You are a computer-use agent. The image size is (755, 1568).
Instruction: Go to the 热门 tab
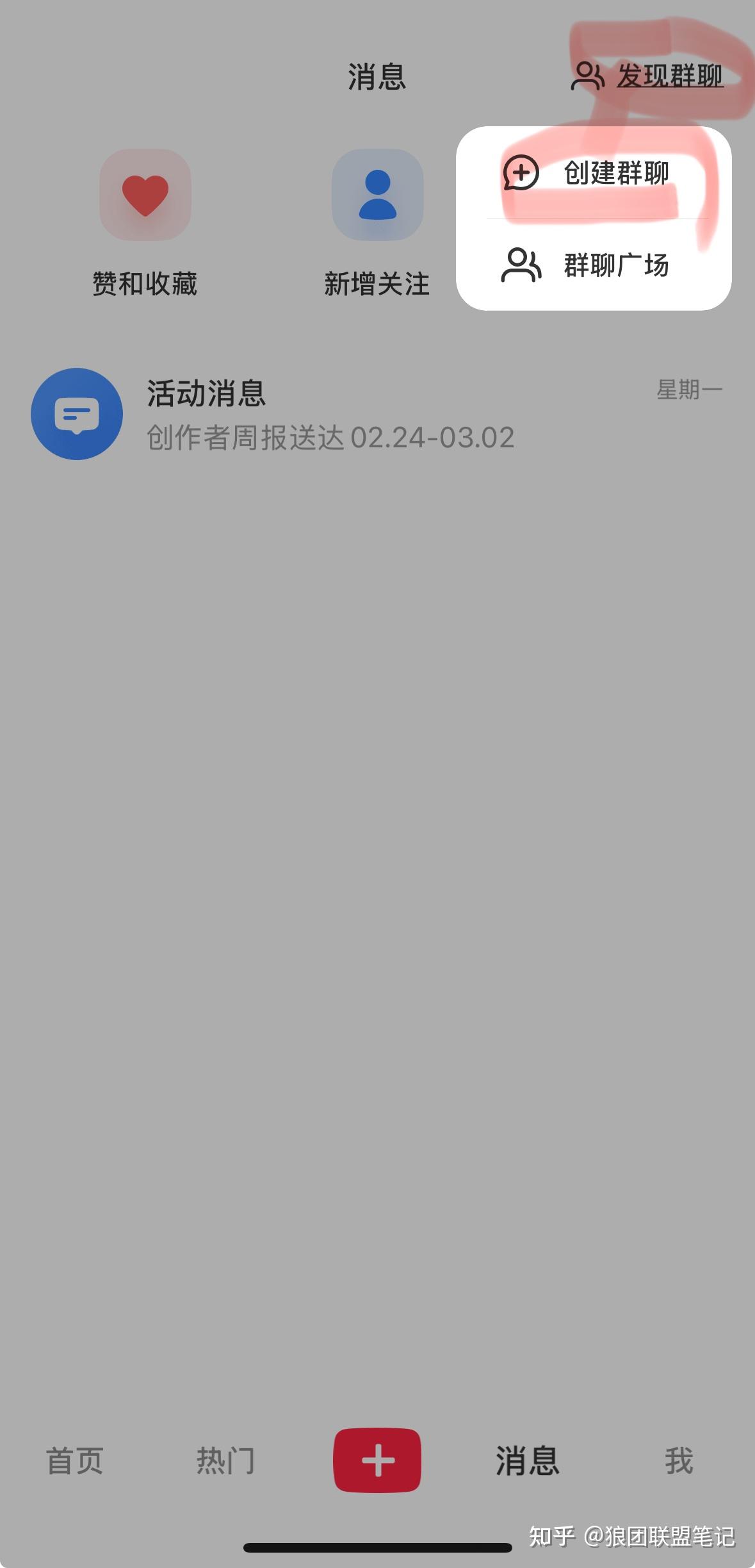(x=225, y=1462)
